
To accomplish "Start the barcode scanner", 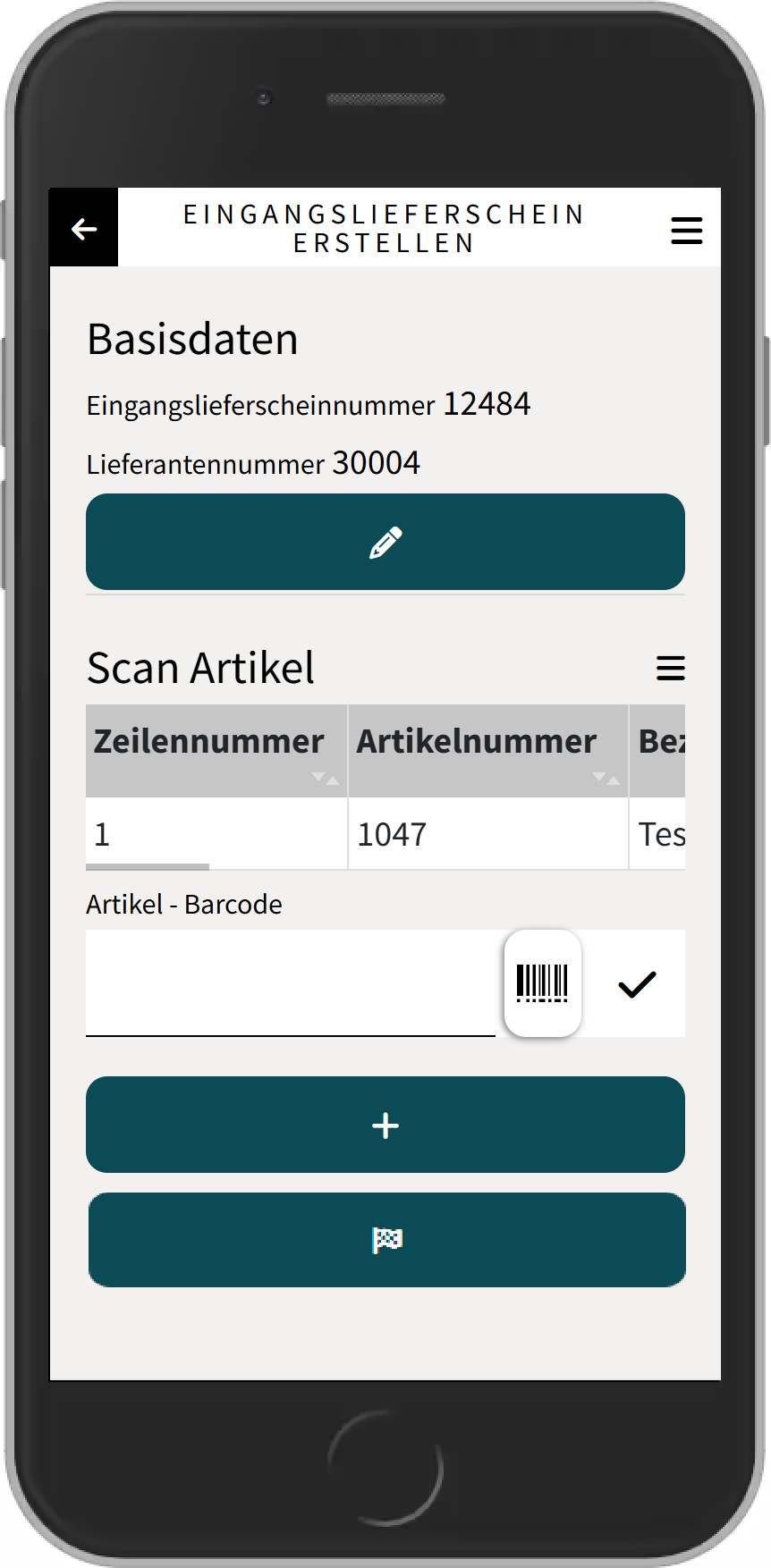I will [543, 983].
